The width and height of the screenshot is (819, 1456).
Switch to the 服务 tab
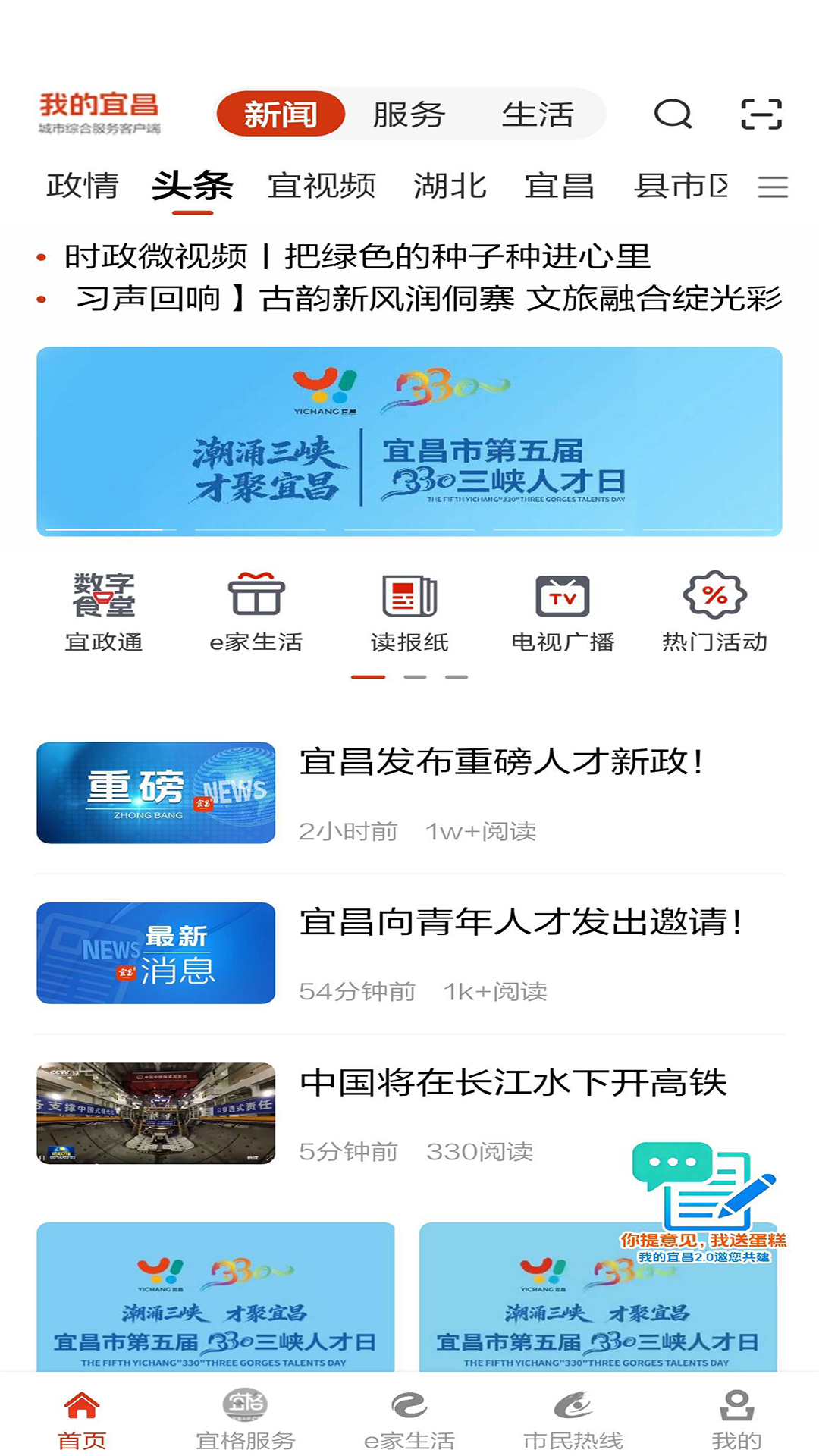[408, 115]
